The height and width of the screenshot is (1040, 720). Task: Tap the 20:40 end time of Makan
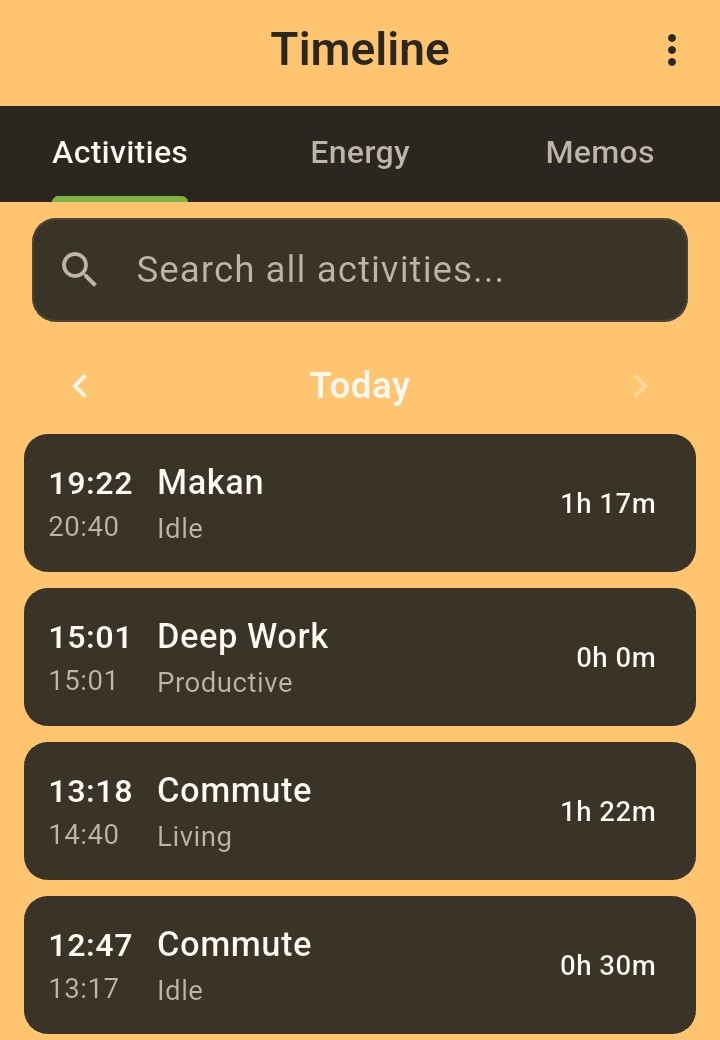coord(84,526)
